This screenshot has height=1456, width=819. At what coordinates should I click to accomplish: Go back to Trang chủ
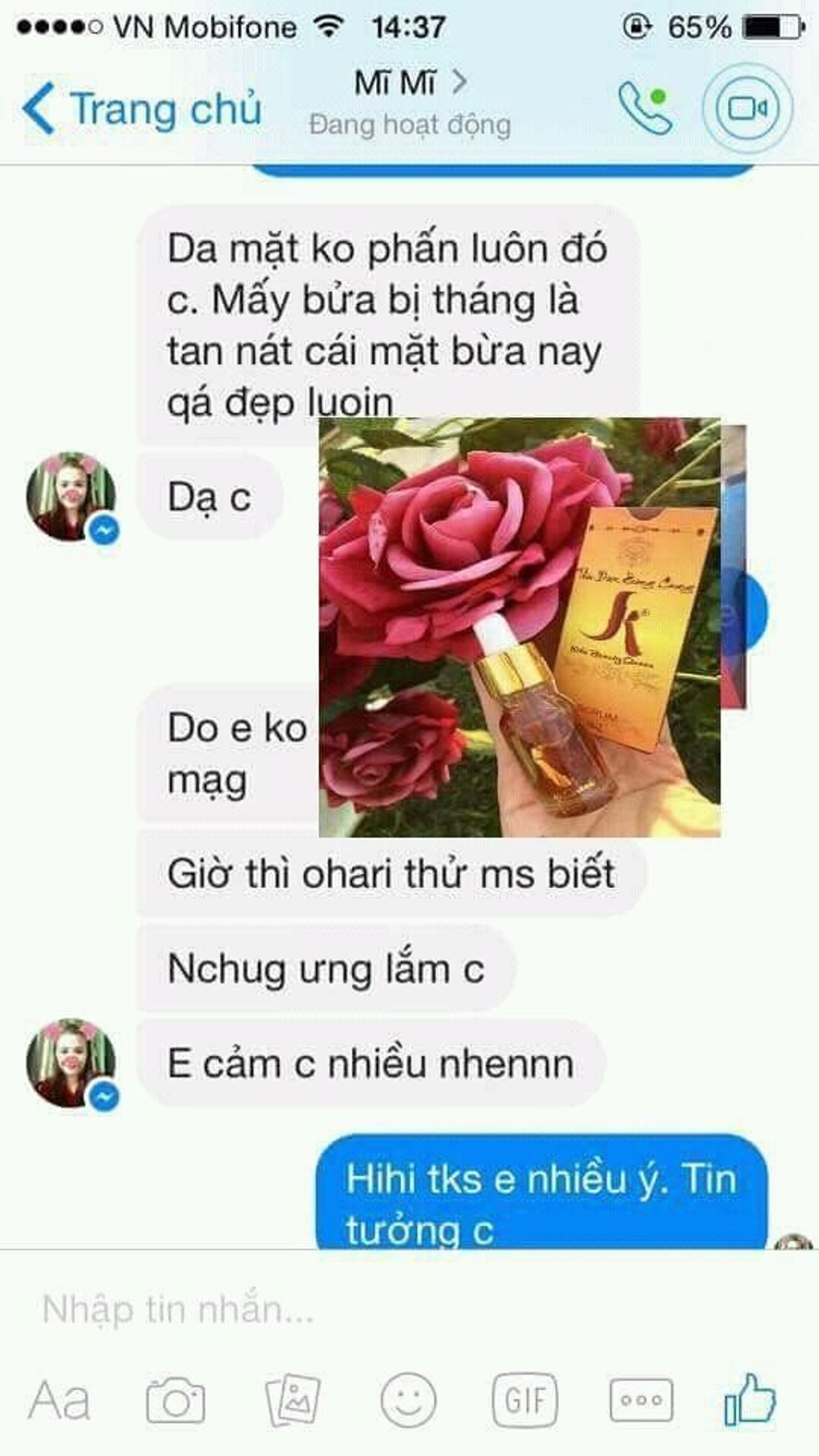142,109
